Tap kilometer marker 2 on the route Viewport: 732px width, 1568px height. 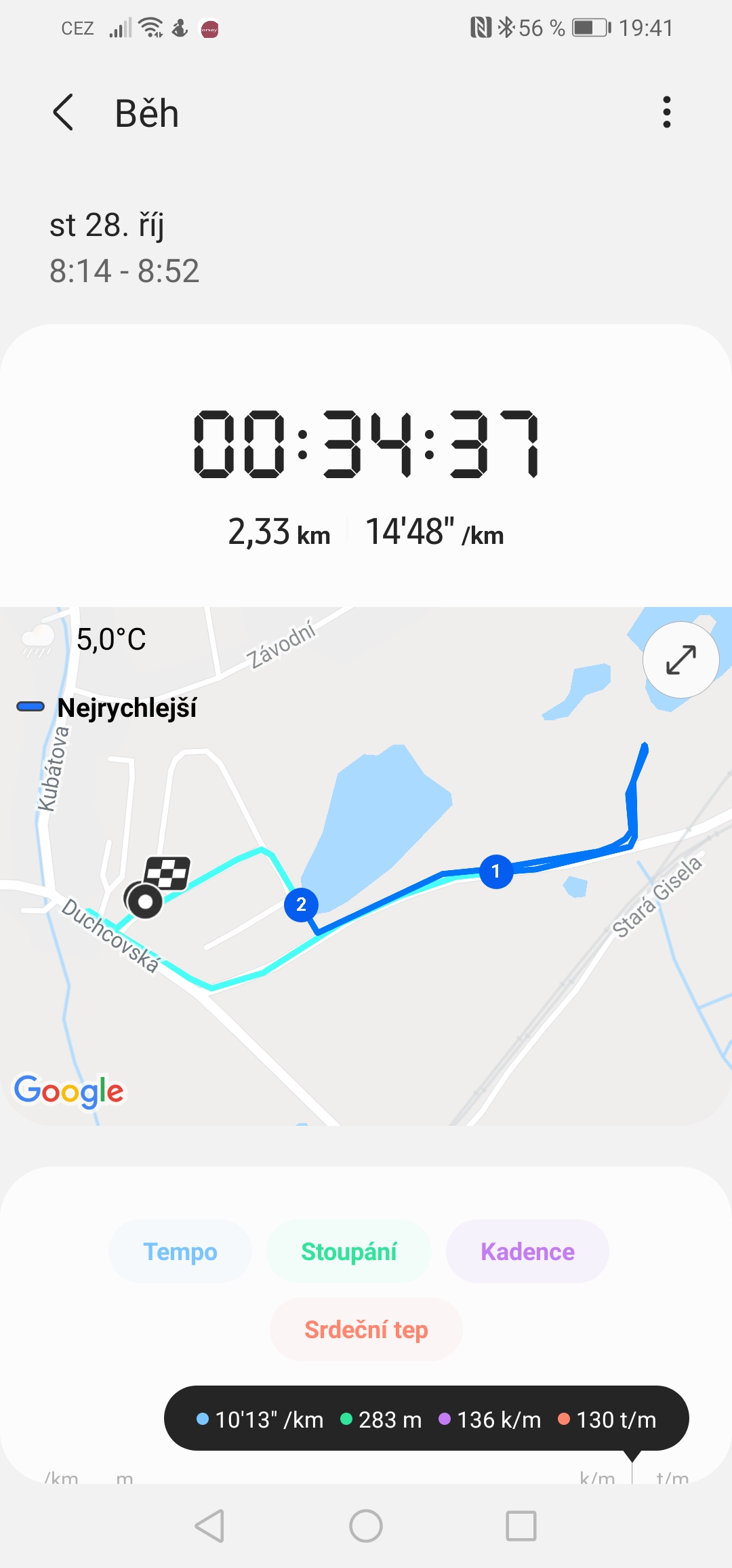pyautogui.click(x=302, y=905)
